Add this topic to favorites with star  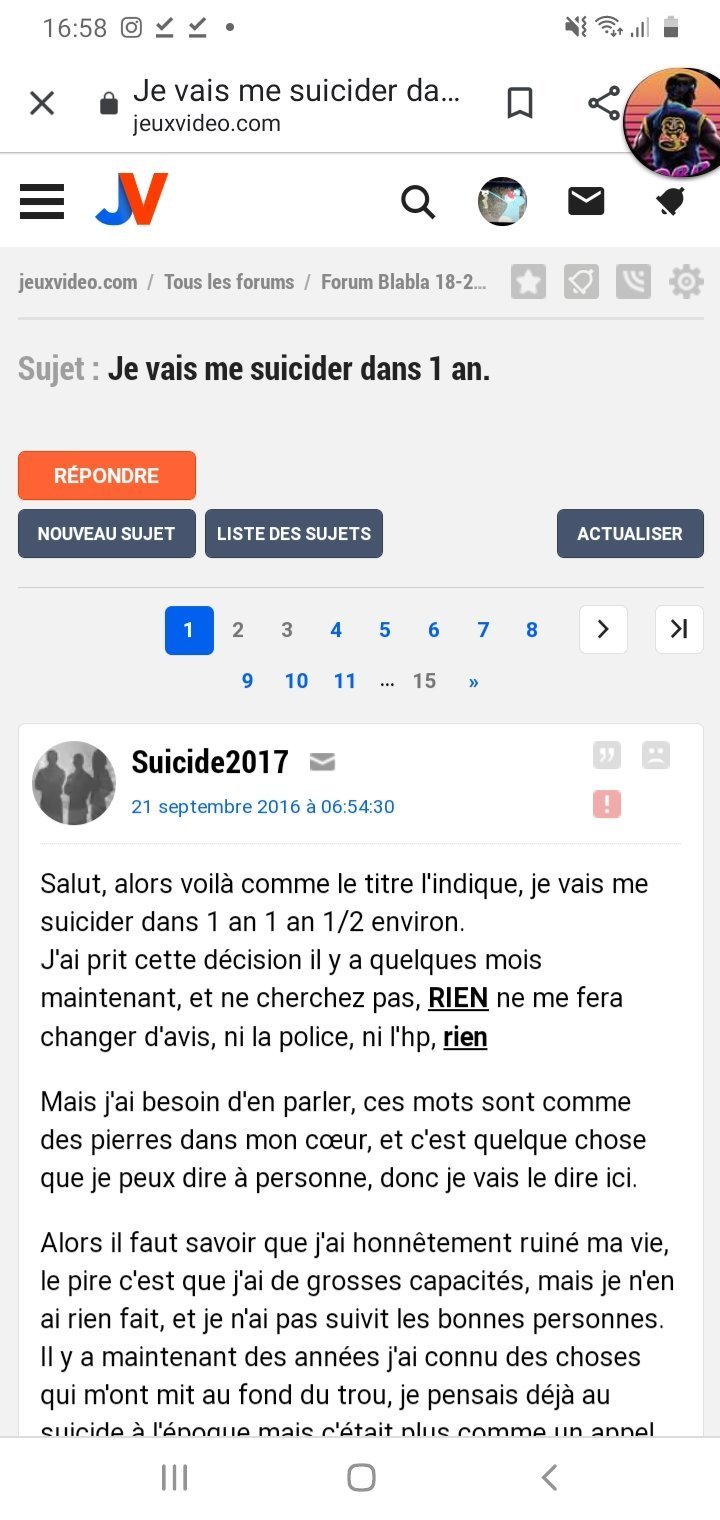pos(529,282)
